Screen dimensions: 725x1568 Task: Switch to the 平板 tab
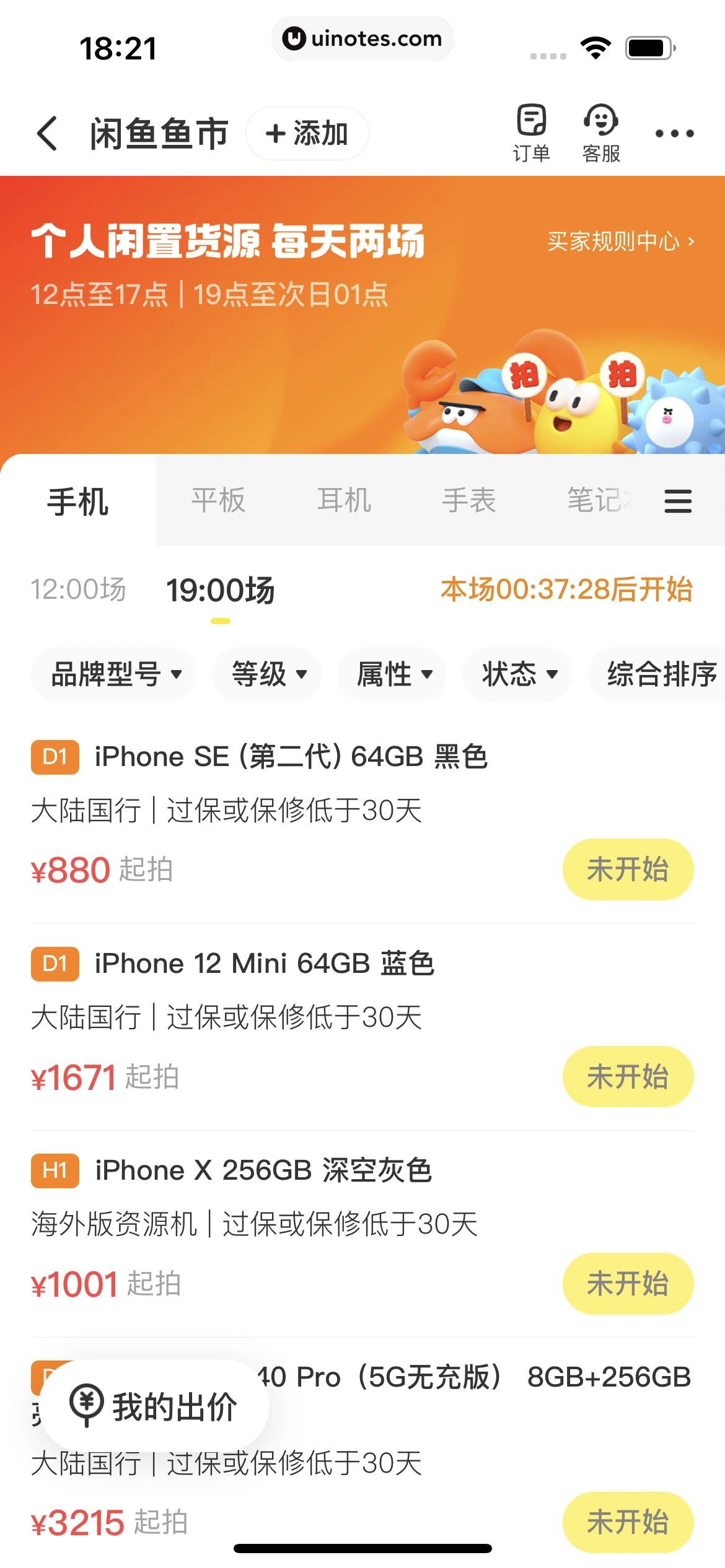click(218, 500)
